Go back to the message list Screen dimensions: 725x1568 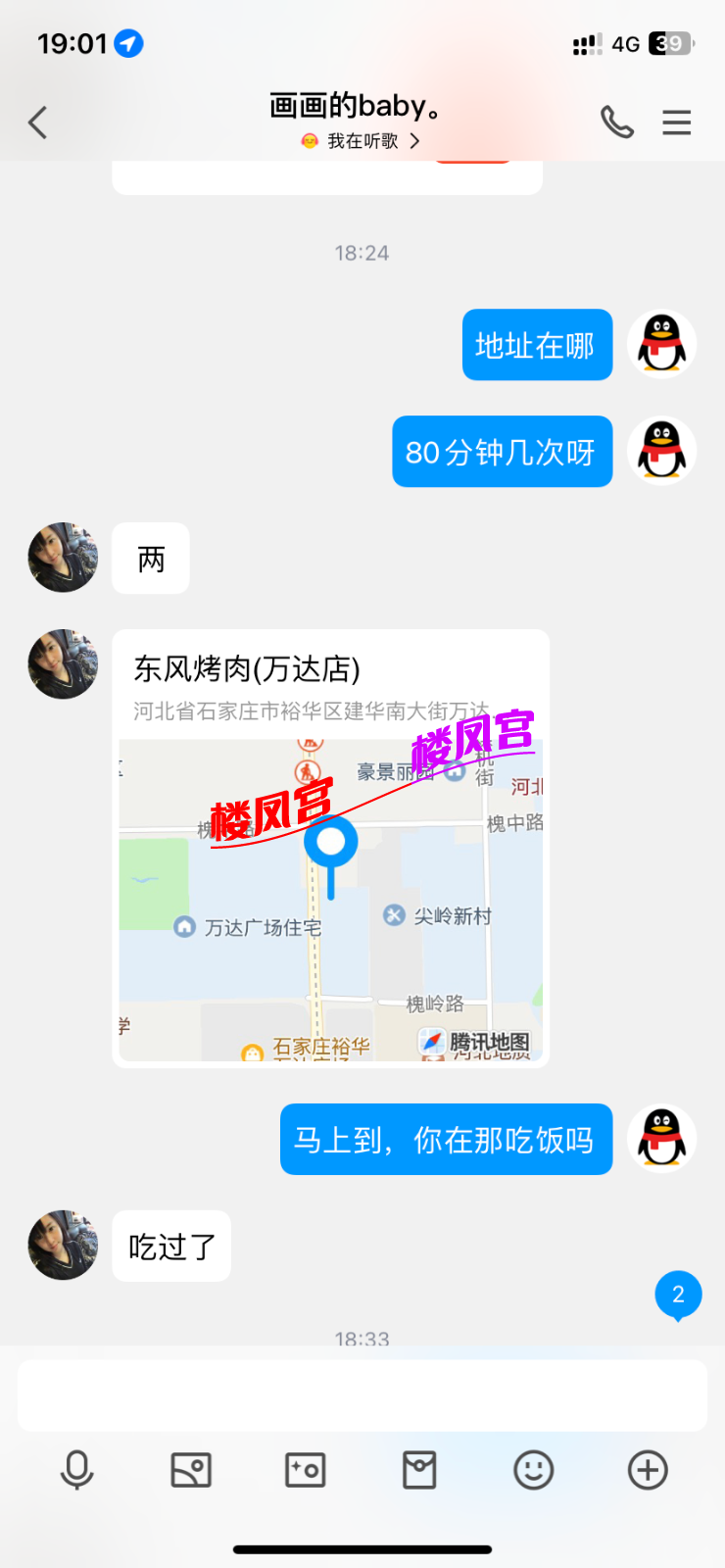(38, 122)
